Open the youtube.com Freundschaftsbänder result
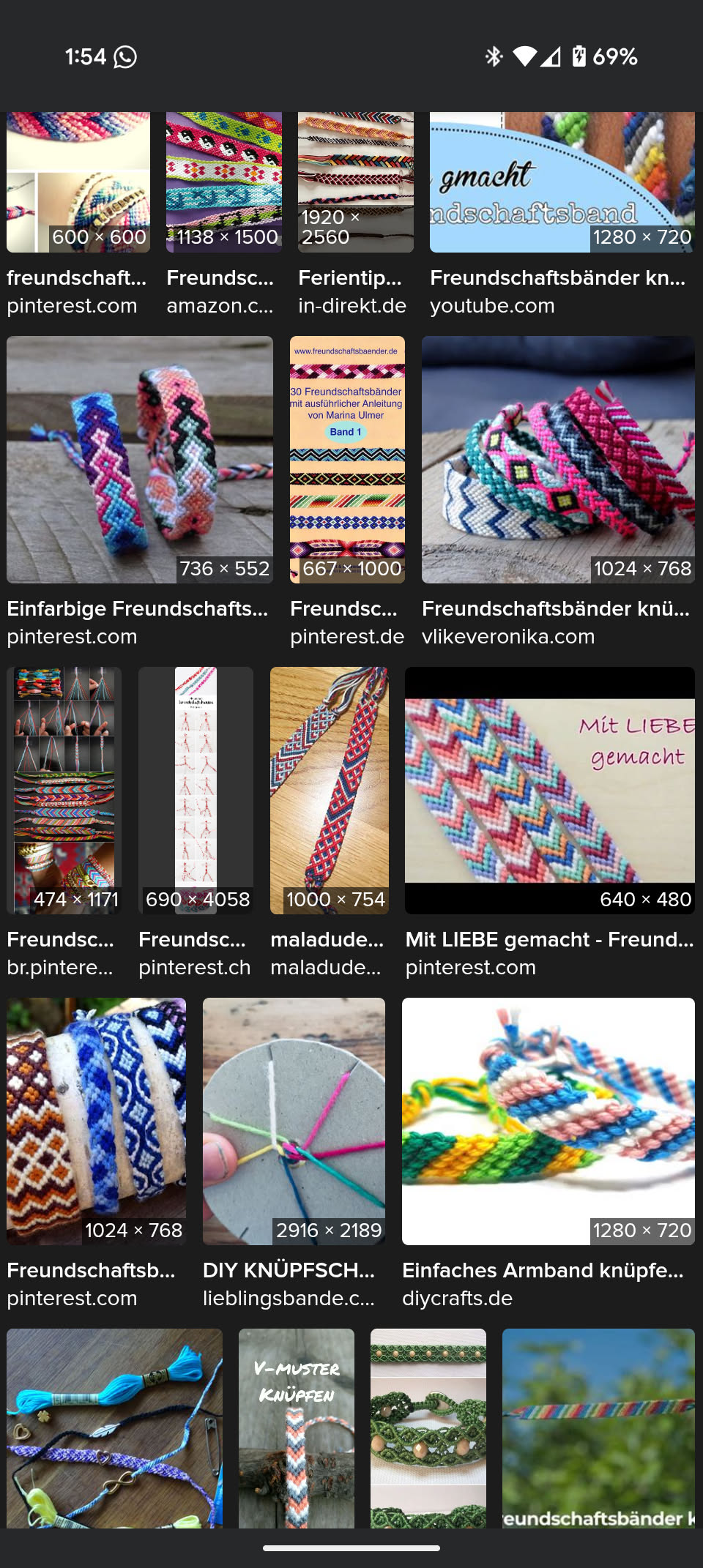Viewport: 703px width, 1568px height. pyautogui.click(x=562, y=182)
